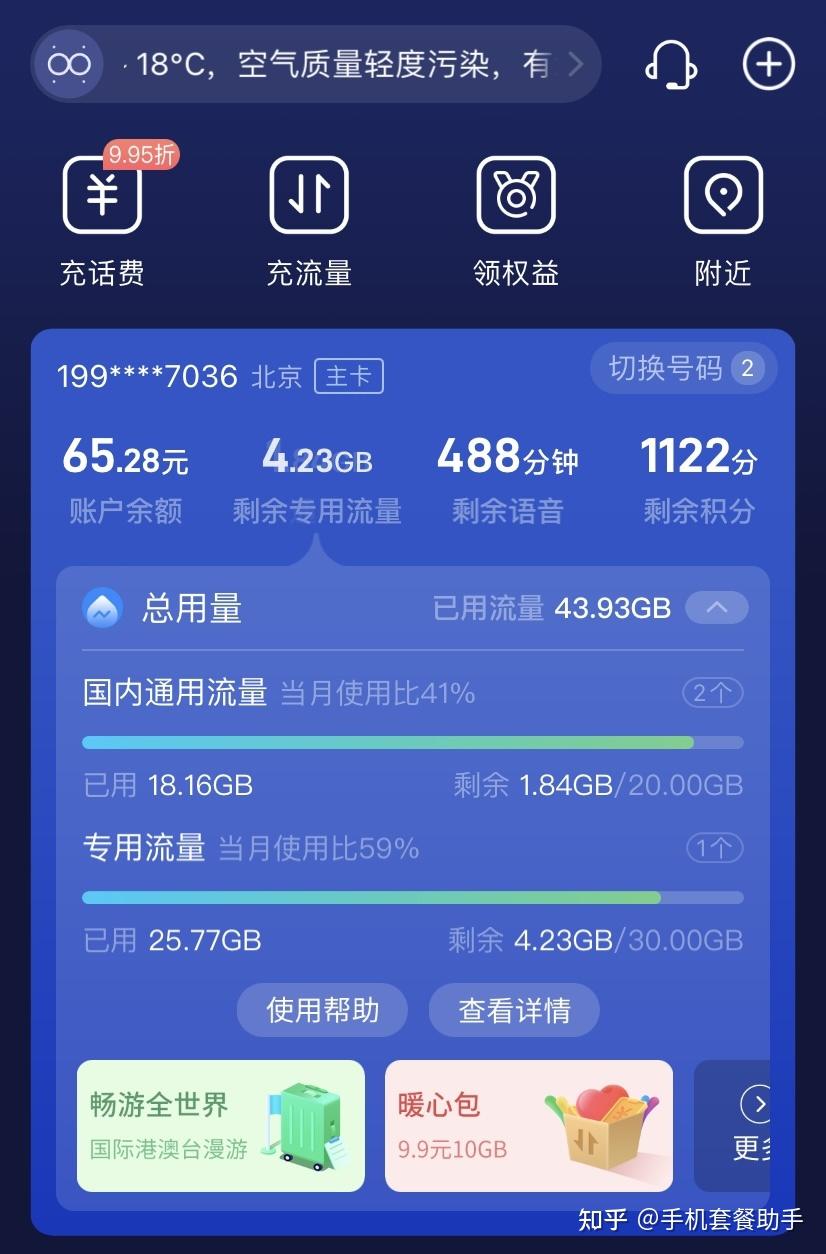Tap 查看详情 to view details

pos(514,1010)
